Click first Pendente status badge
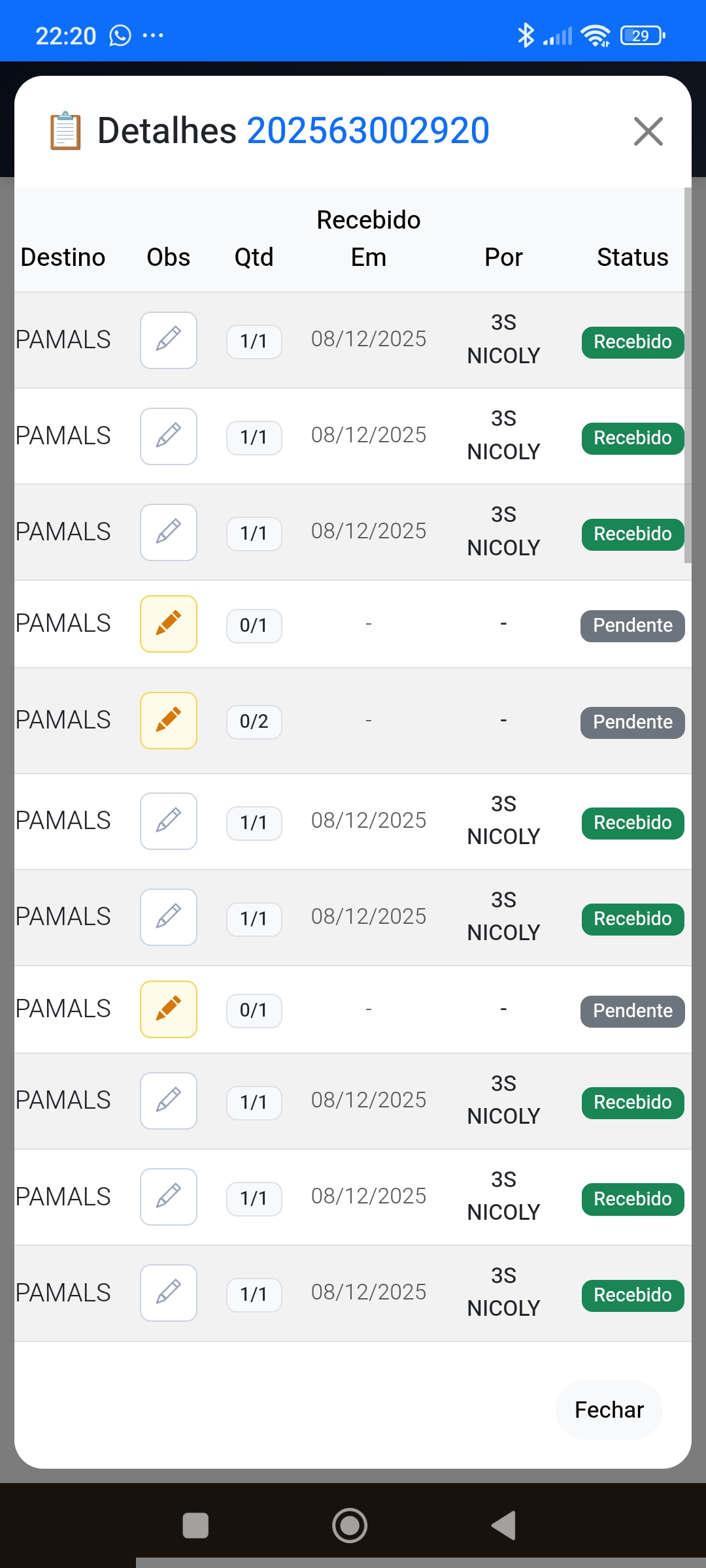This screenshot has height=1568, width=706. [x=631, y=625]
